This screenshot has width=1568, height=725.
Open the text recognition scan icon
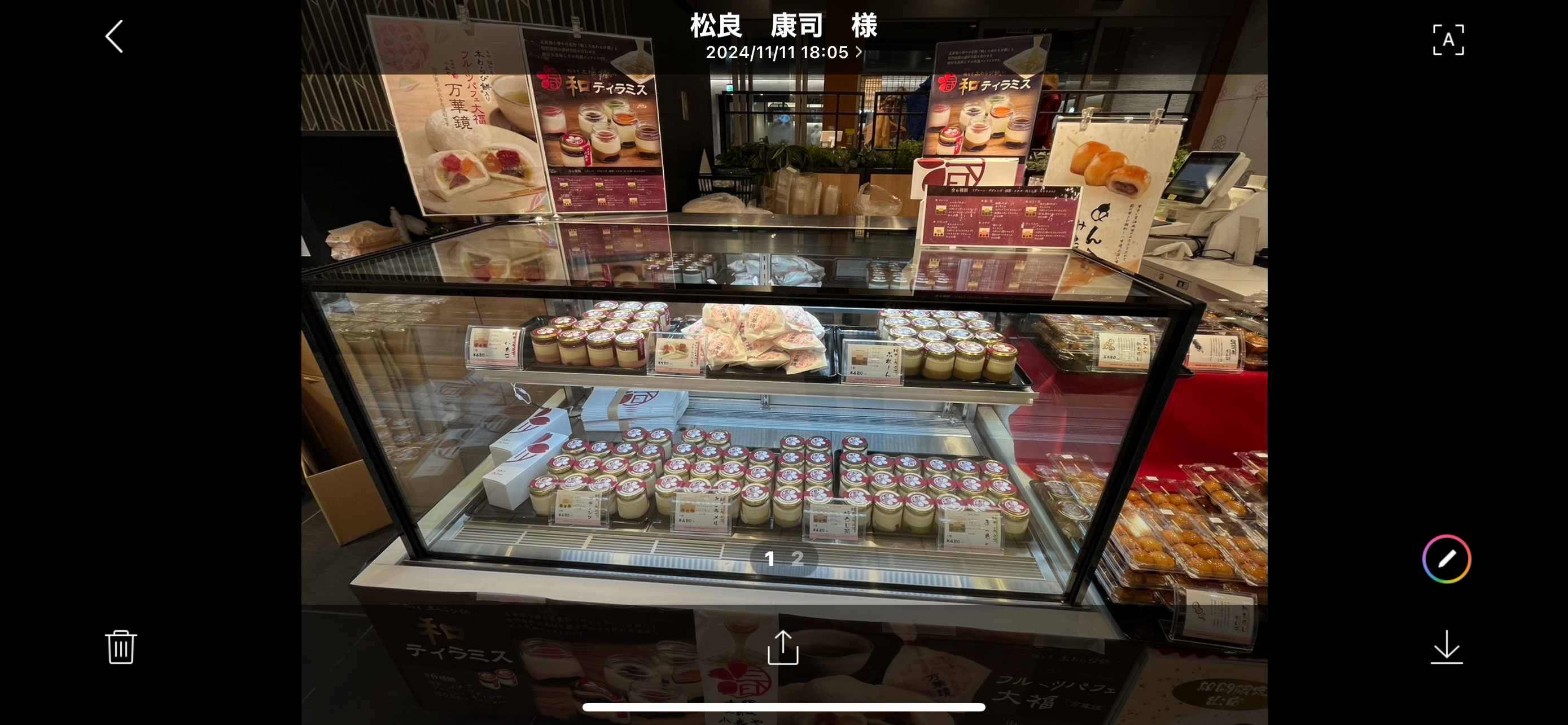1448,40
